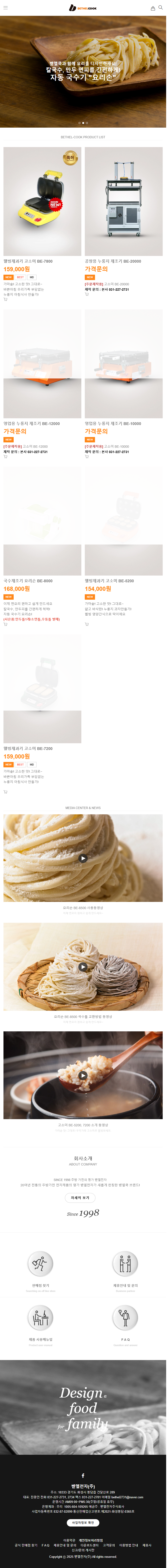Play the 국수를 교환방법 동영상 video

[x=83, y=967]
